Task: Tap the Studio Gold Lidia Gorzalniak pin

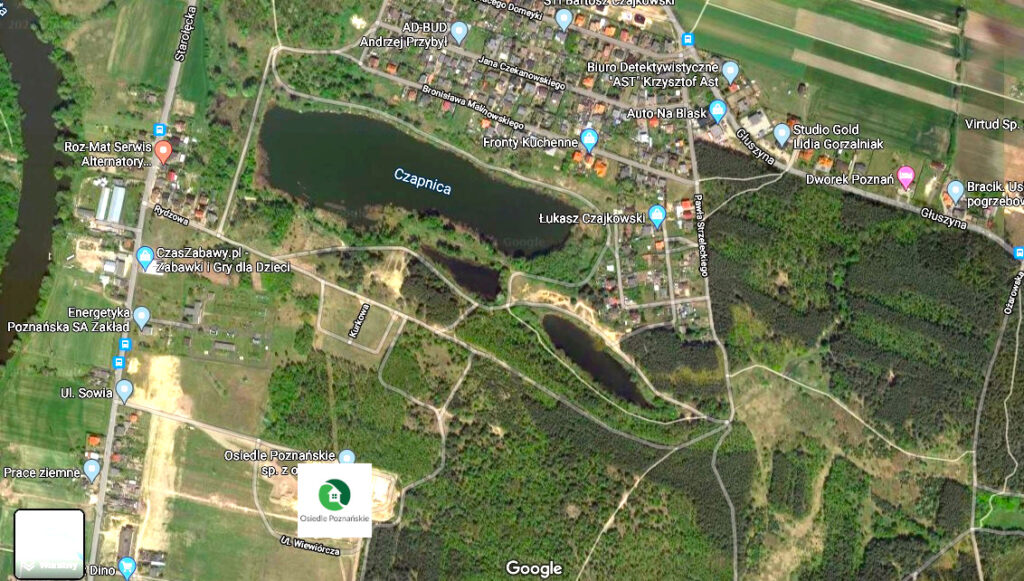Action: pyautogui.click(x=782, y=134)
